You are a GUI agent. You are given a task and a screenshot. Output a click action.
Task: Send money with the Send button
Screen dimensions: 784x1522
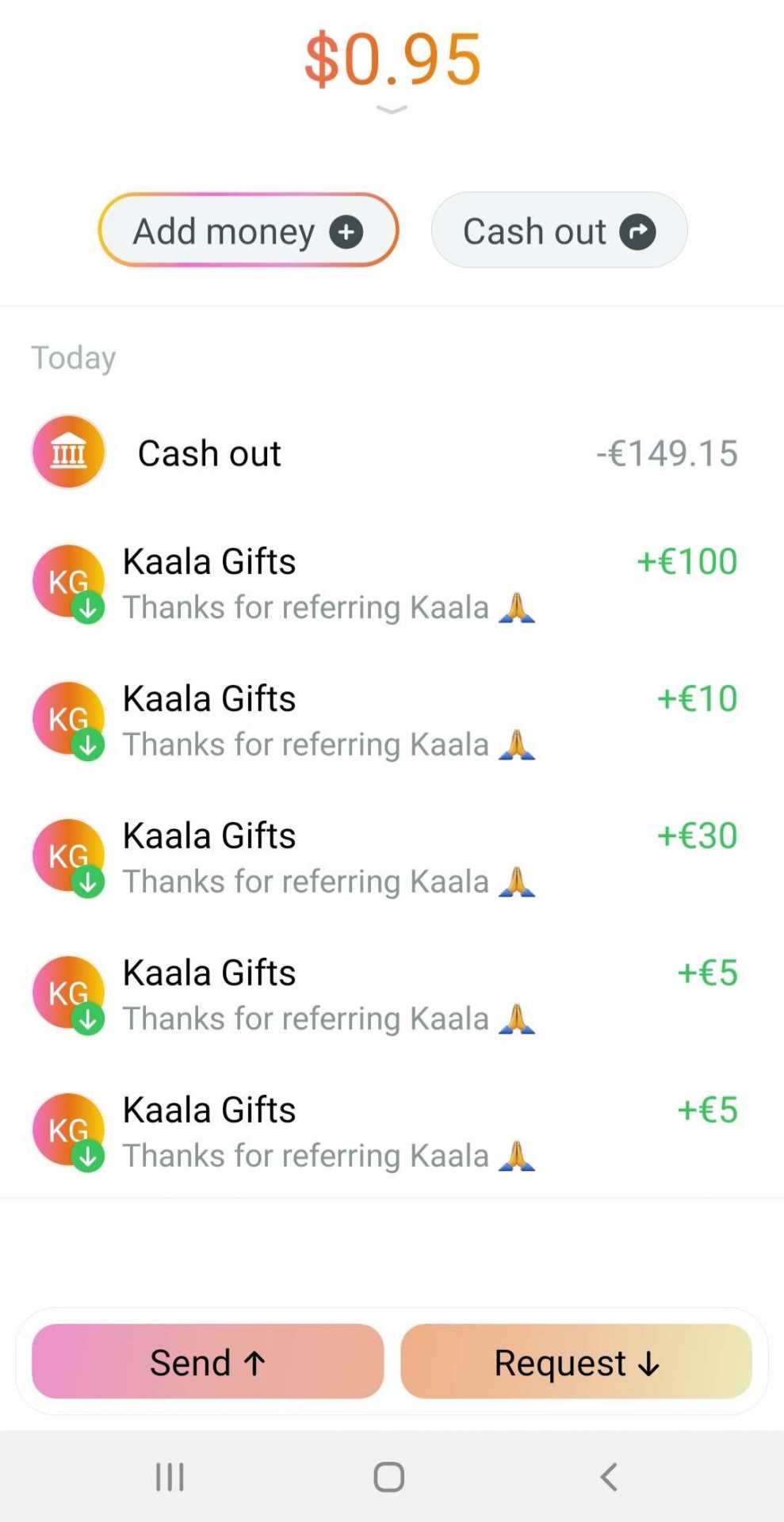tap(208, 1362)
